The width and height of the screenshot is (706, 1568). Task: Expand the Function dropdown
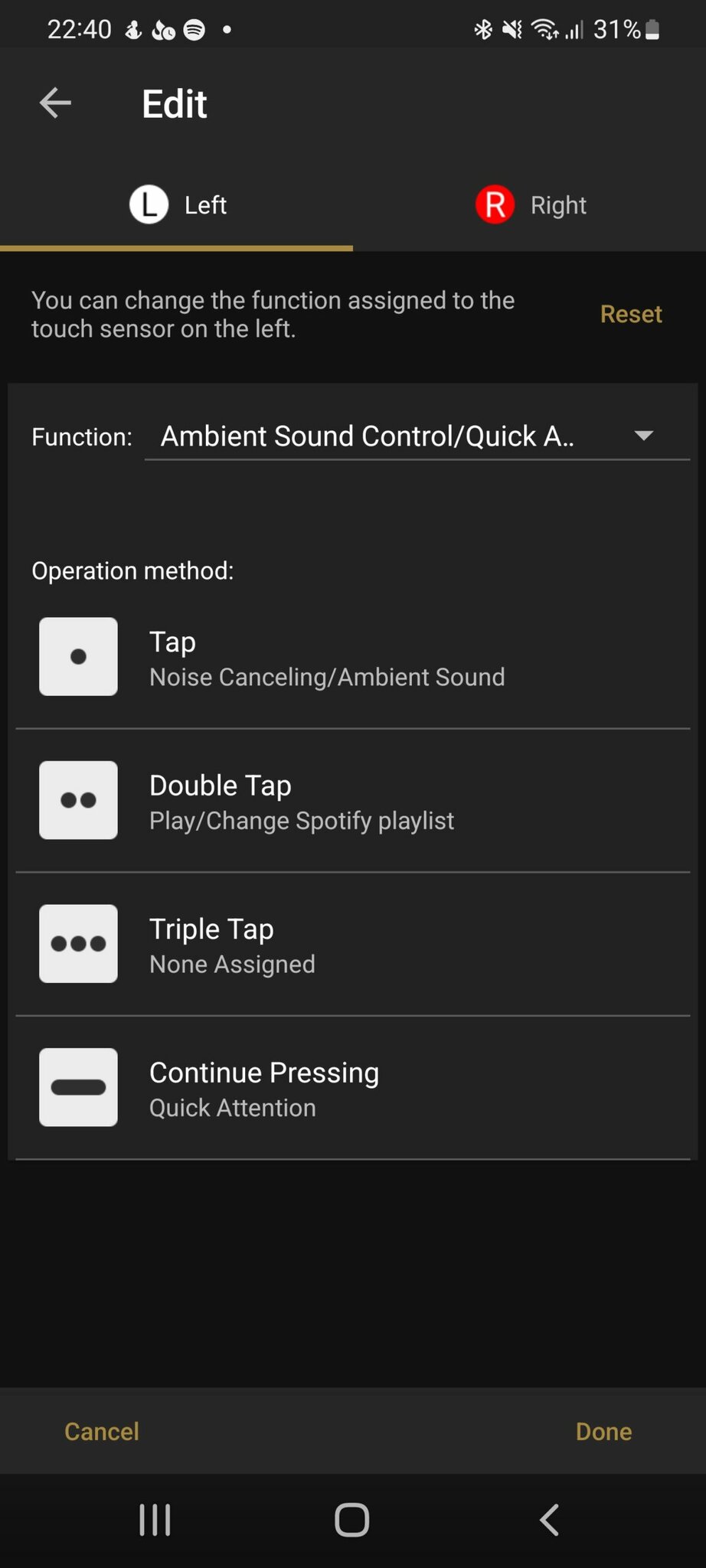[x=417, y=436]
